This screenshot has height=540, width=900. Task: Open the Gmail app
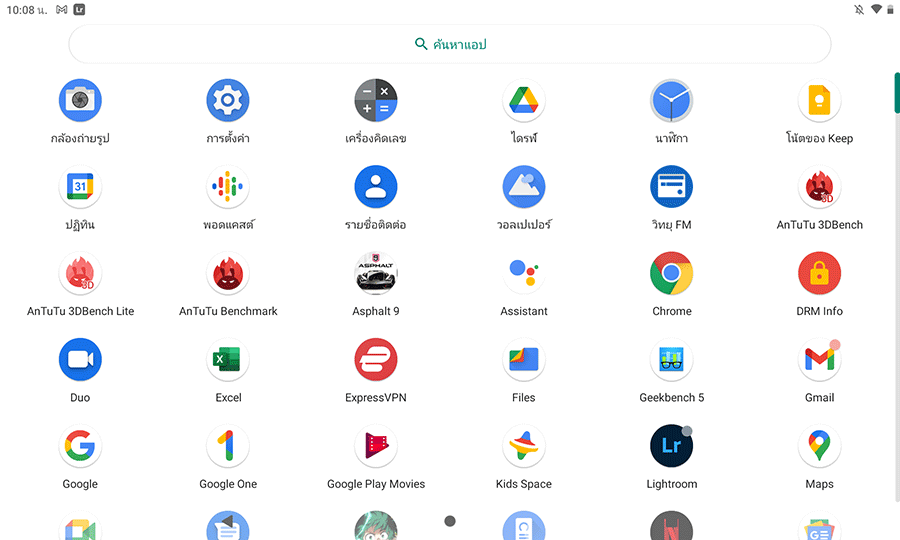[820, 360]
